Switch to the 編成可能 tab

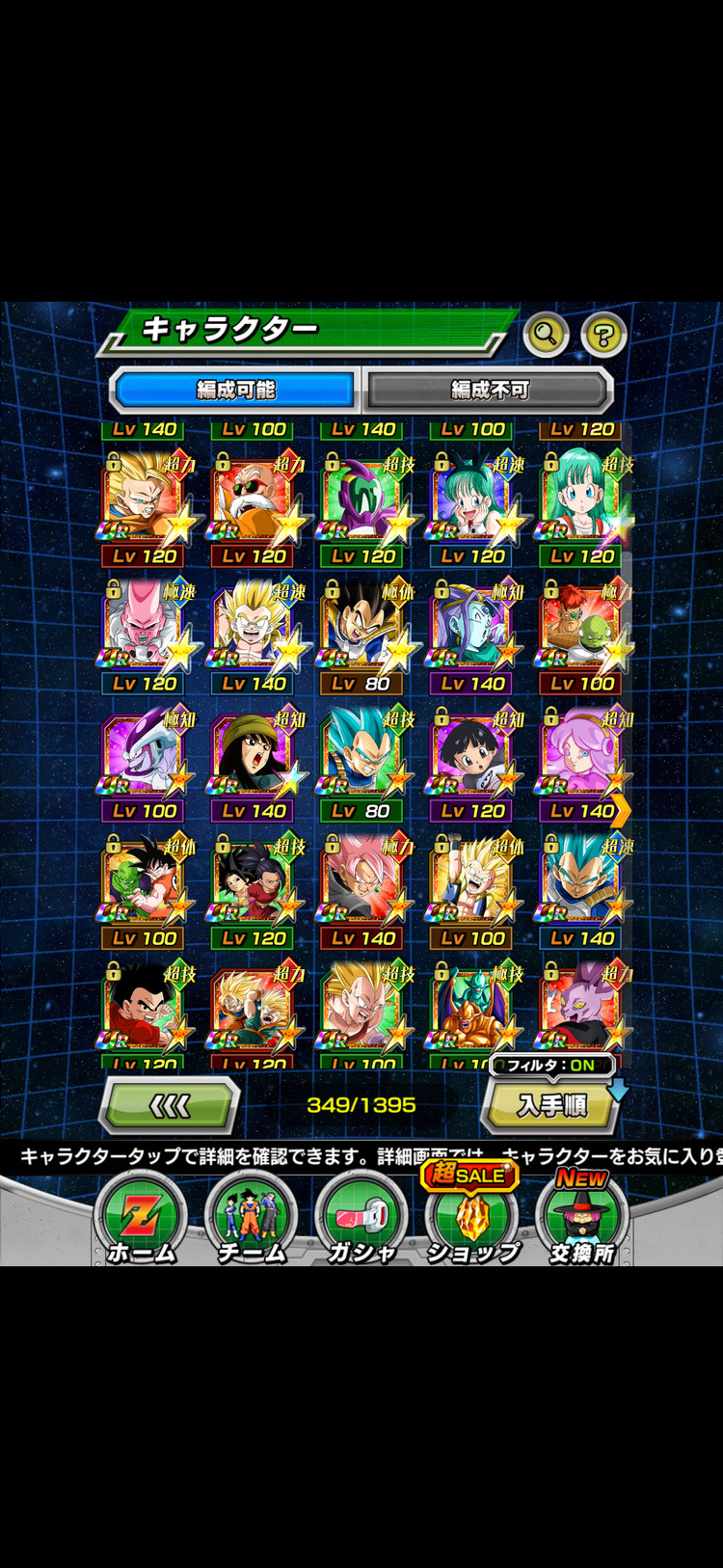[235, 390]
